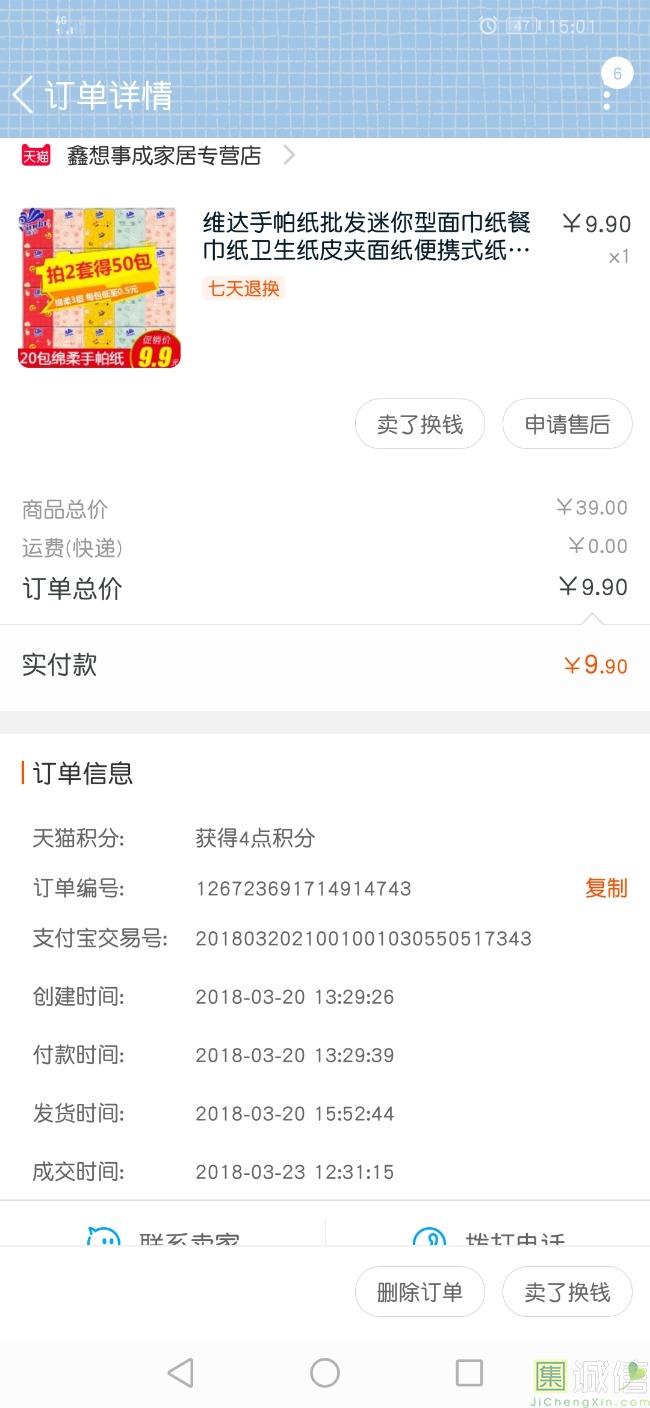Tap 卖了换钱 in the bottom bar

click(567, 1292)
